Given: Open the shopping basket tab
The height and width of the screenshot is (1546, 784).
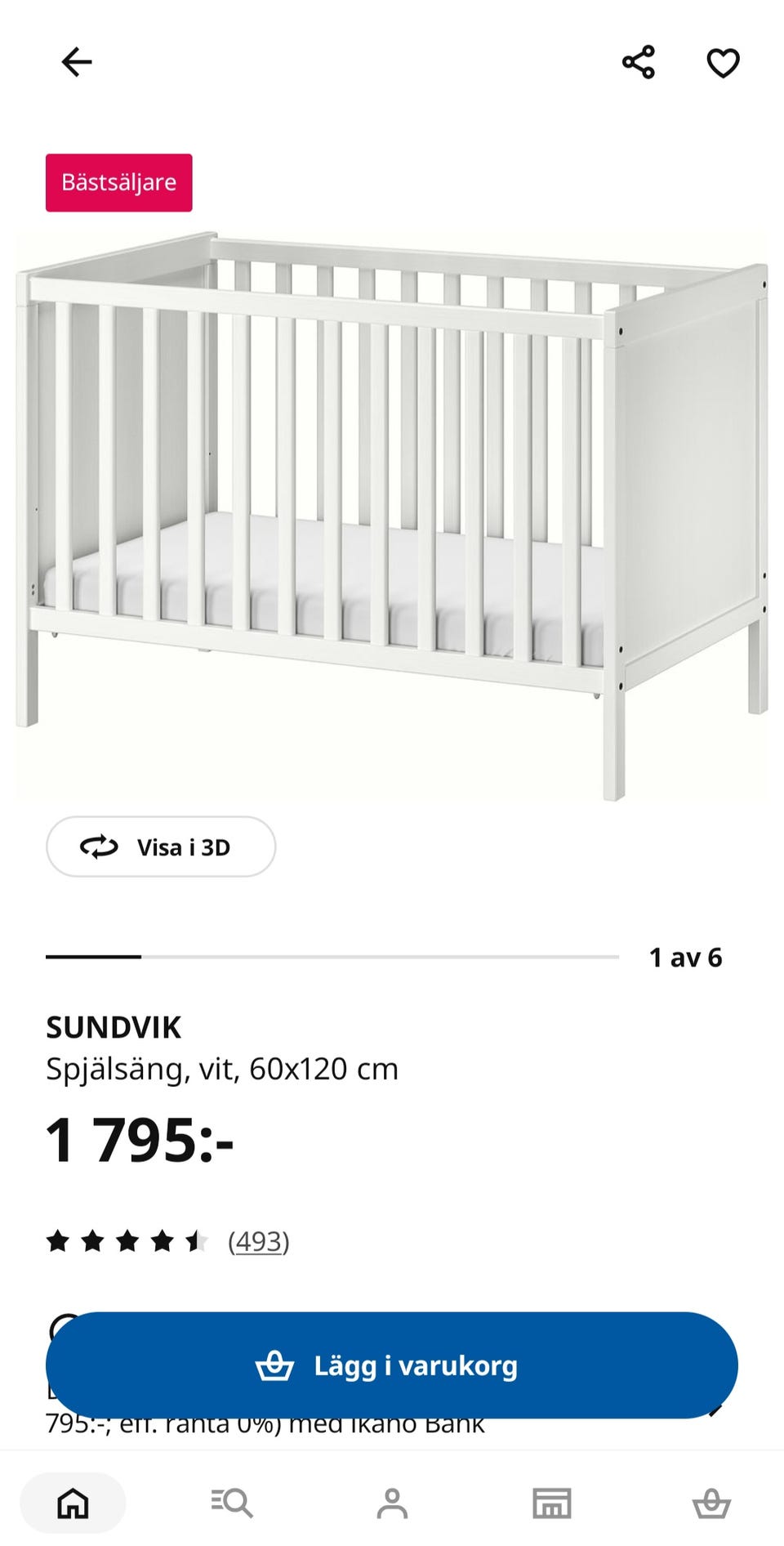Looking at the screenshot, I should (x=711, y=1503).
